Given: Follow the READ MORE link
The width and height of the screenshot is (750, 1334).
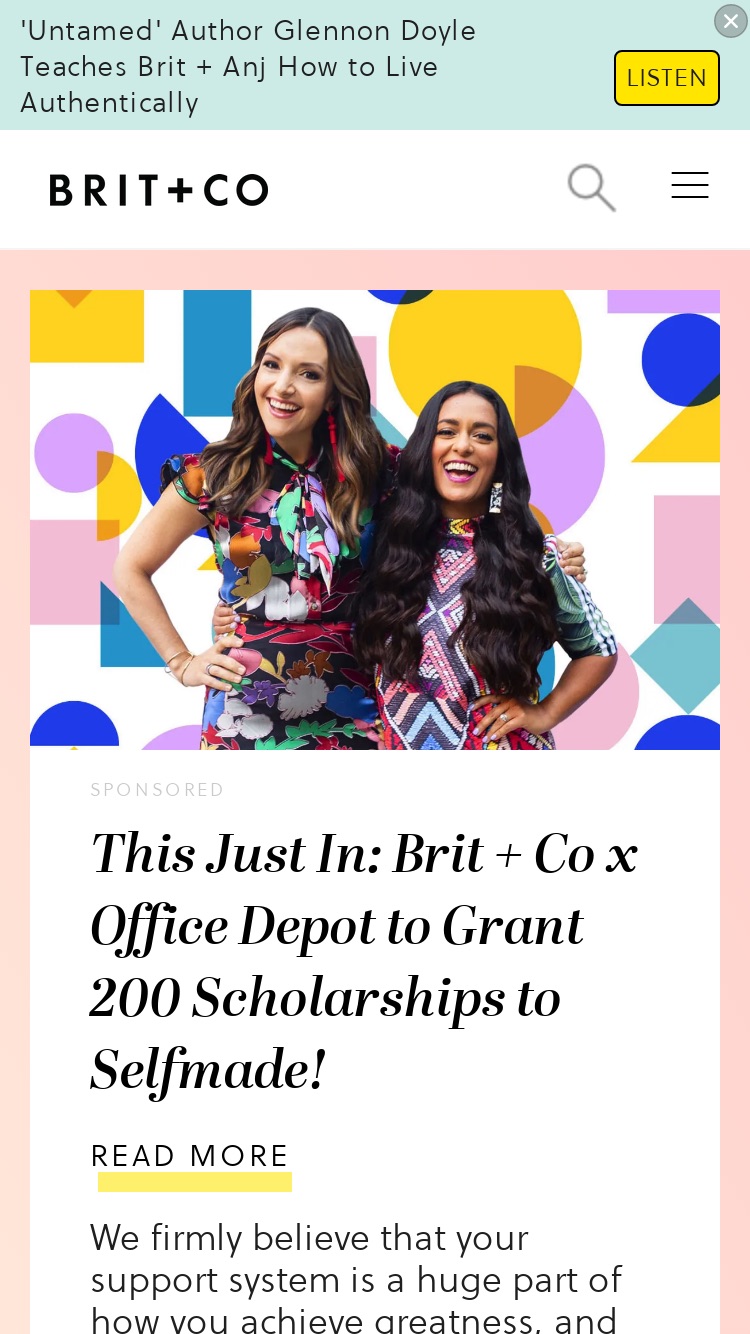Looking at the screenshot, I should click(190, 1156).
